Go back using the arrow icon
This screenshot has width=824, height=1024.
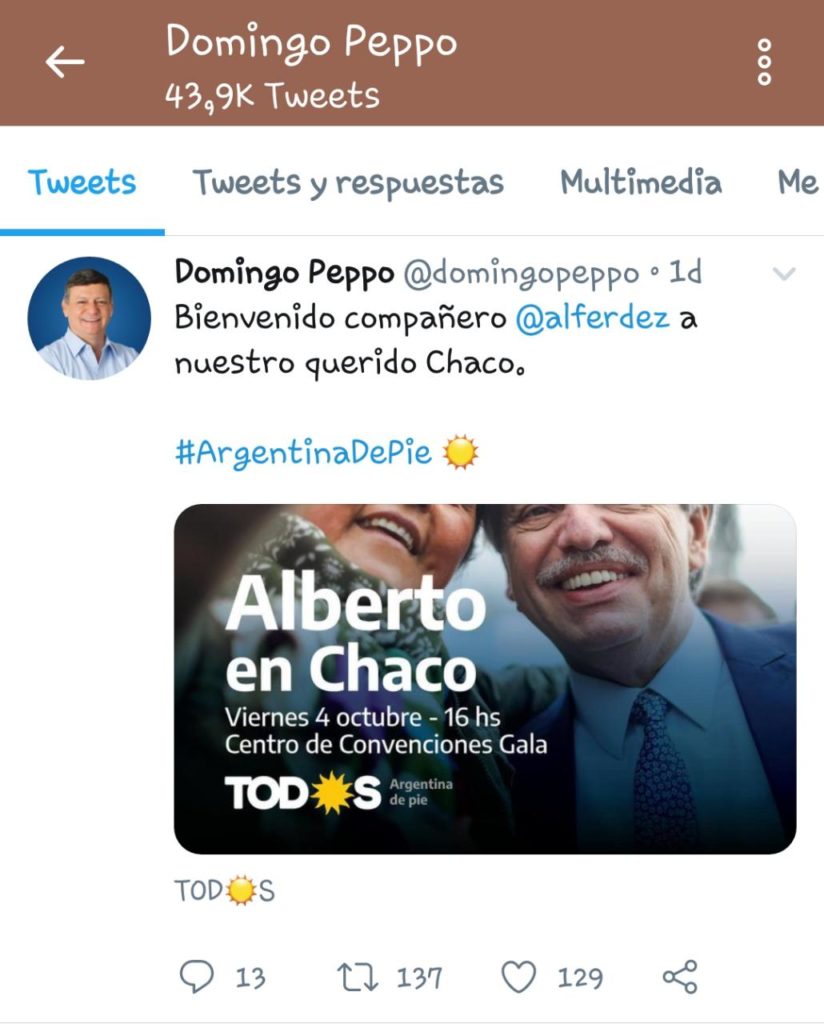coord(64,62)
